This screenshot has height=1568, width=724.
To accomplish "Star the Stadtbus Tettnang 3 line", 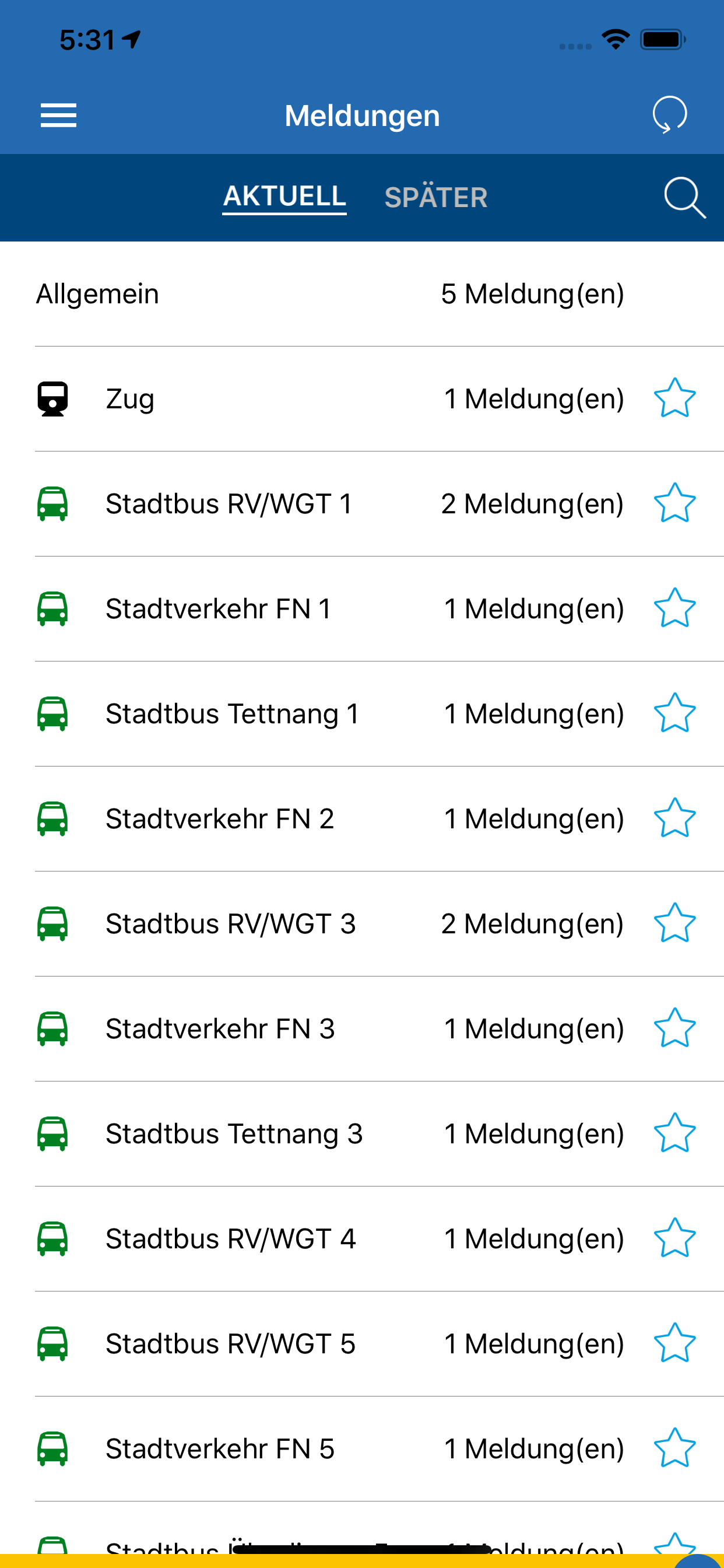I will tap(674, 1133).
